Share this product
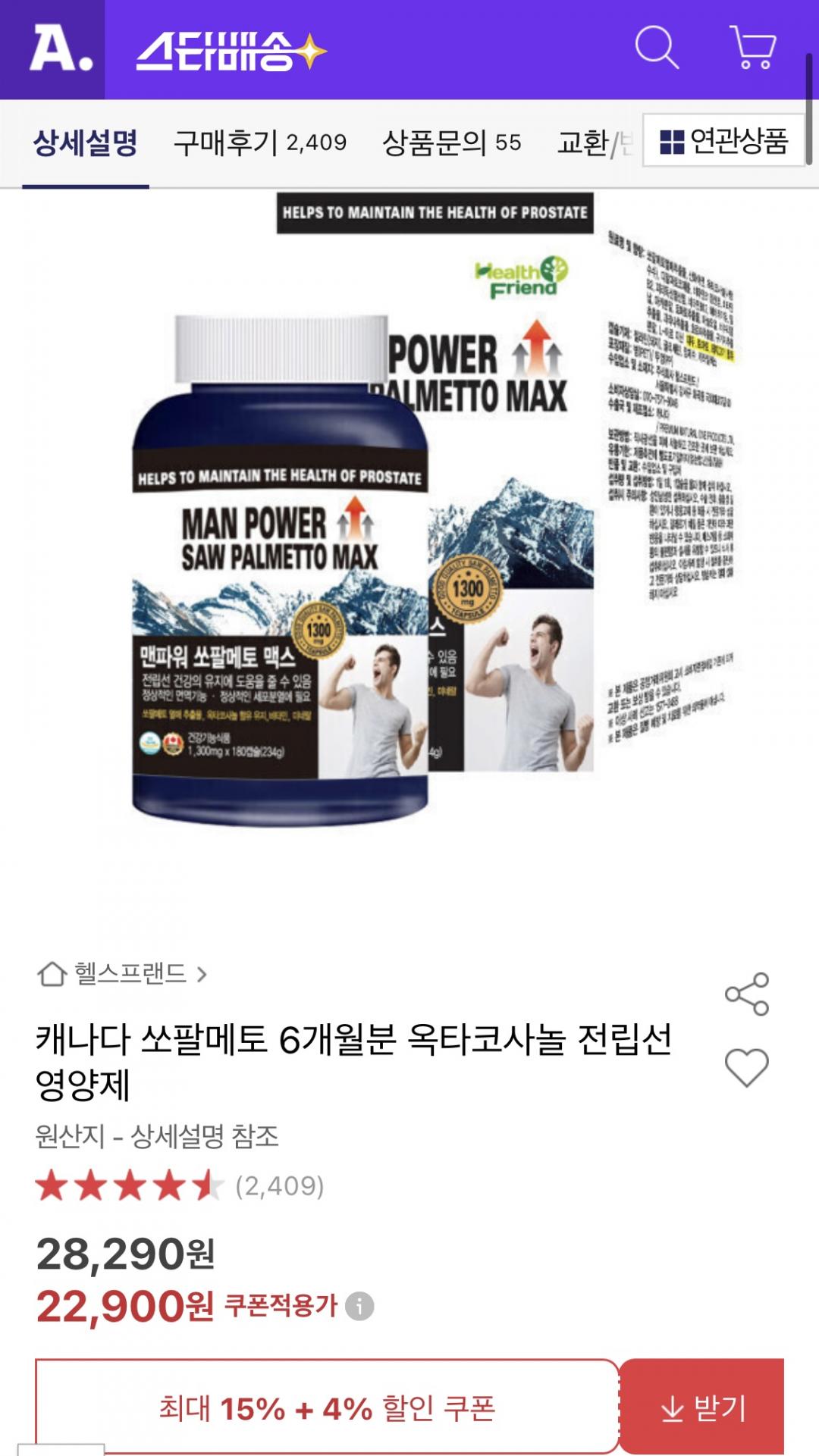Viewport: 819px width, 1456px height. tap(747, 994)
